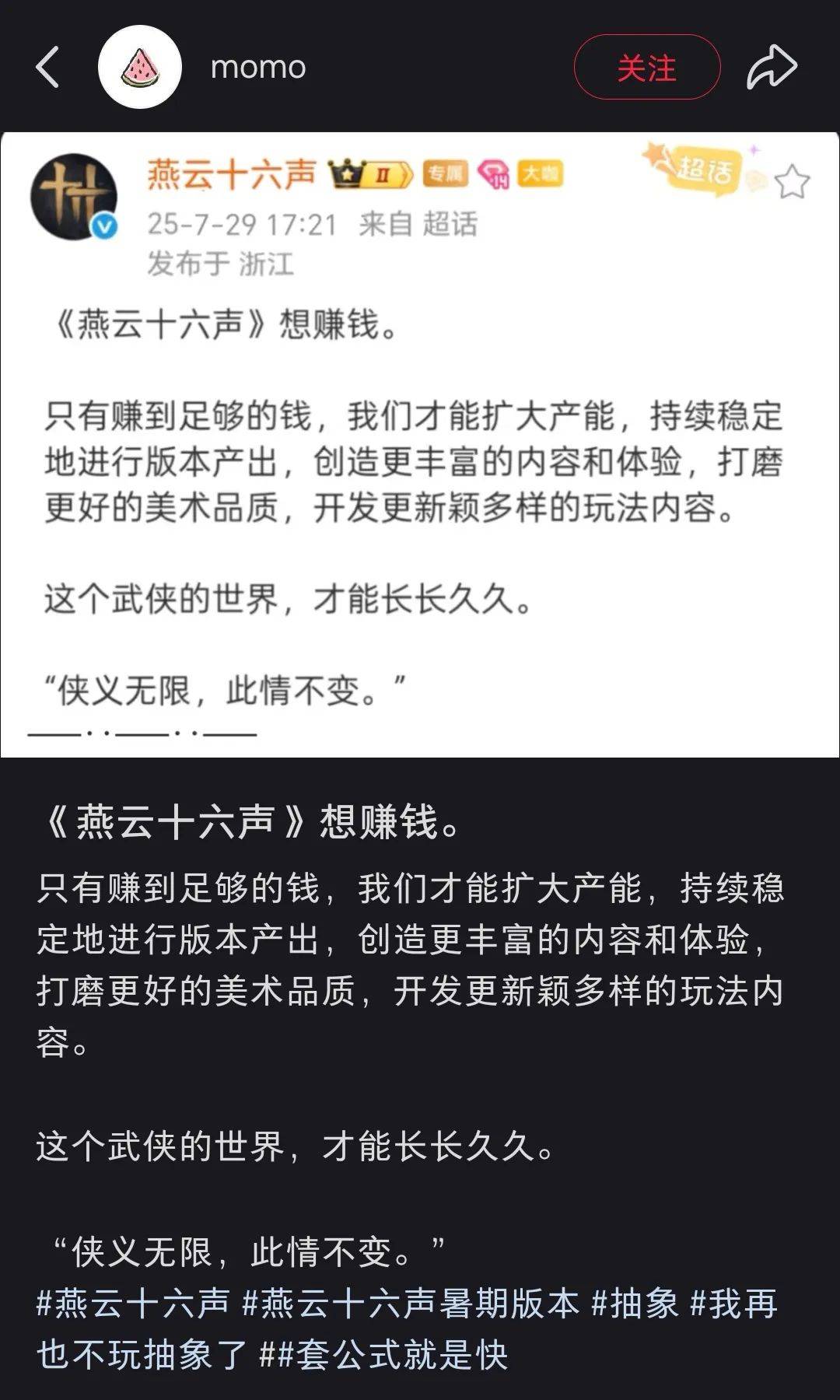Share this post via arrow icon
Viewport: 840px width, 1400px height.
[772, 67]
